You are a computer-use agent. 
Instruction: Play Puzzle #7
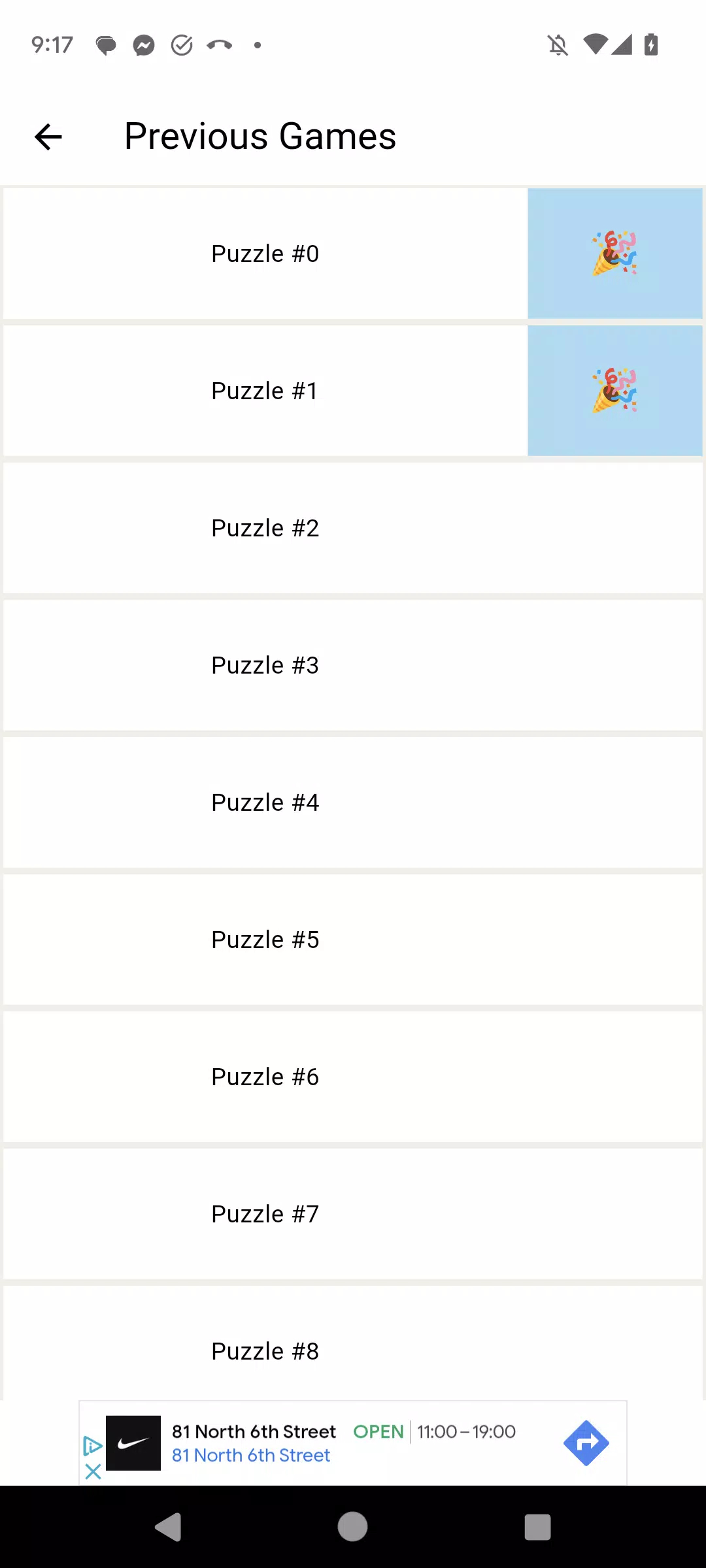click(353, 1214)
